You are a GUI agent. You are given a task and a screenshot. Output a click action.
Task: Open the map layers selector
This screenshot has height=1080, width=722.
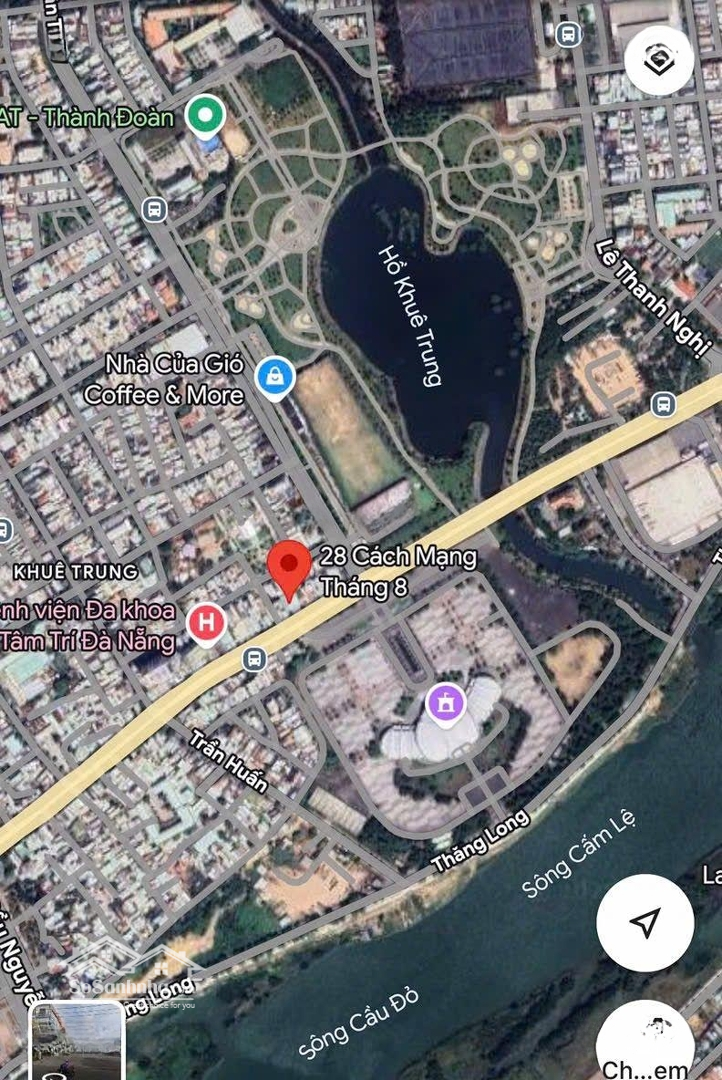[659, 61]
